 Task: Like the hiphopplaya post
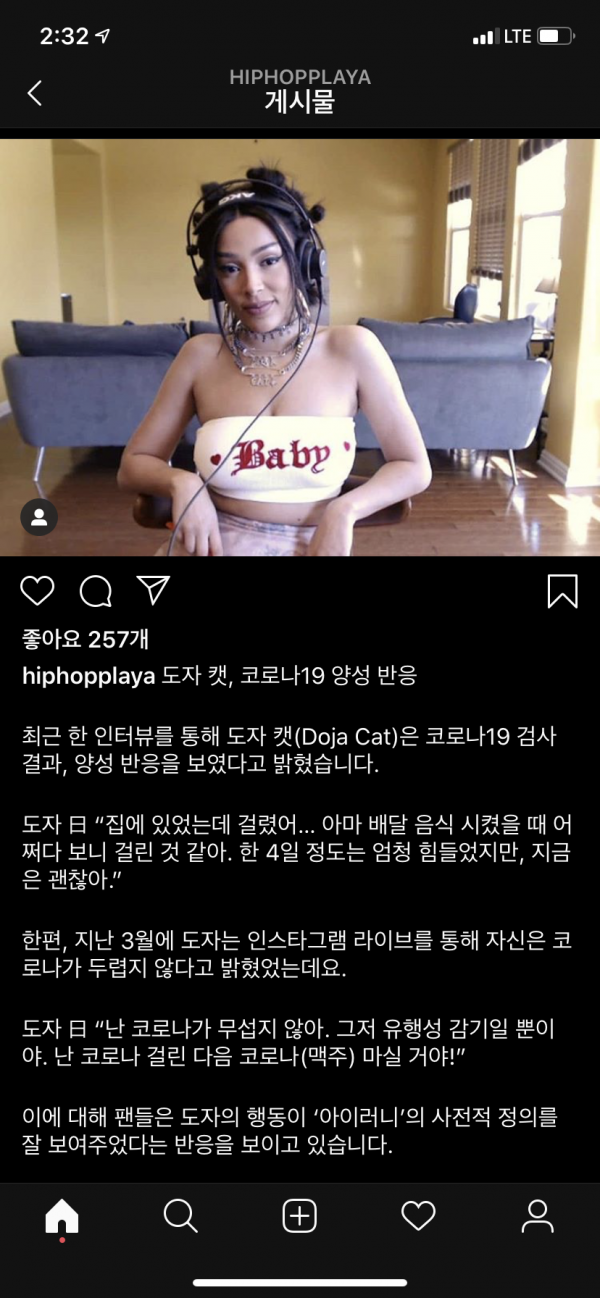tap(37, 591)
